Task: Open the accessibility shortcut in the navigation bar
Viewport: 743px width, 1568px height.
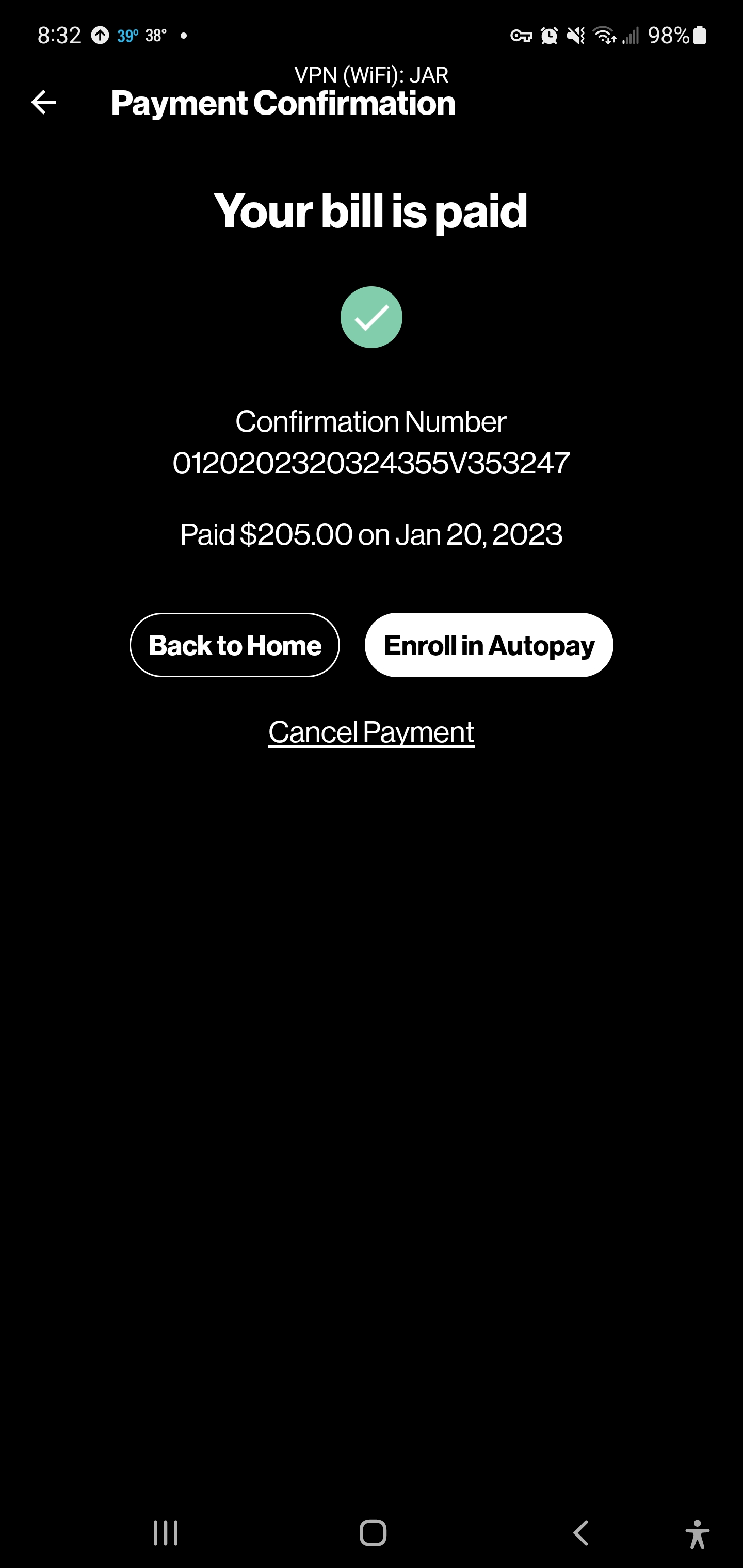Action: point(697,1533)
